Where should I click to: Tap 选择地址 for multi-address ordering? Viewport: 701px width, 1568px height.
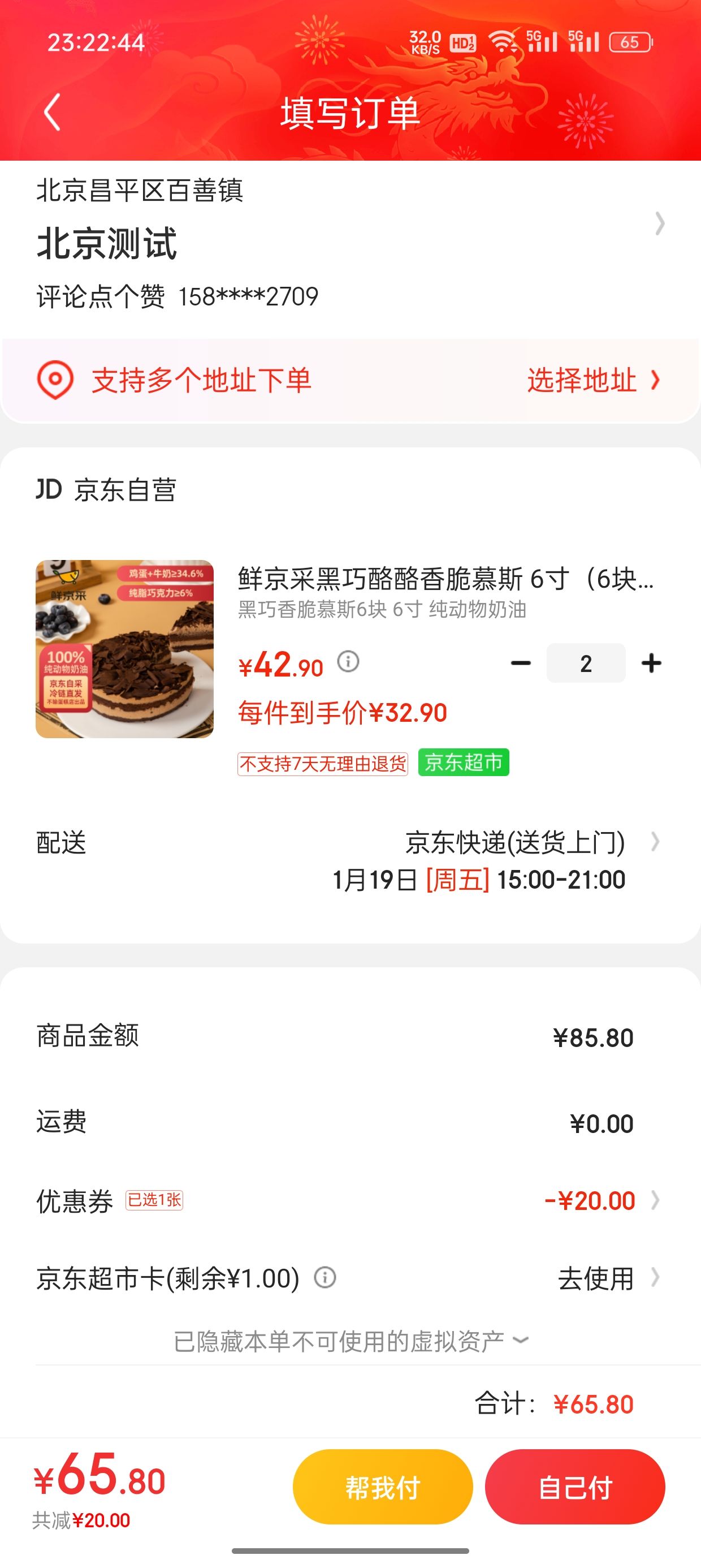594,381
